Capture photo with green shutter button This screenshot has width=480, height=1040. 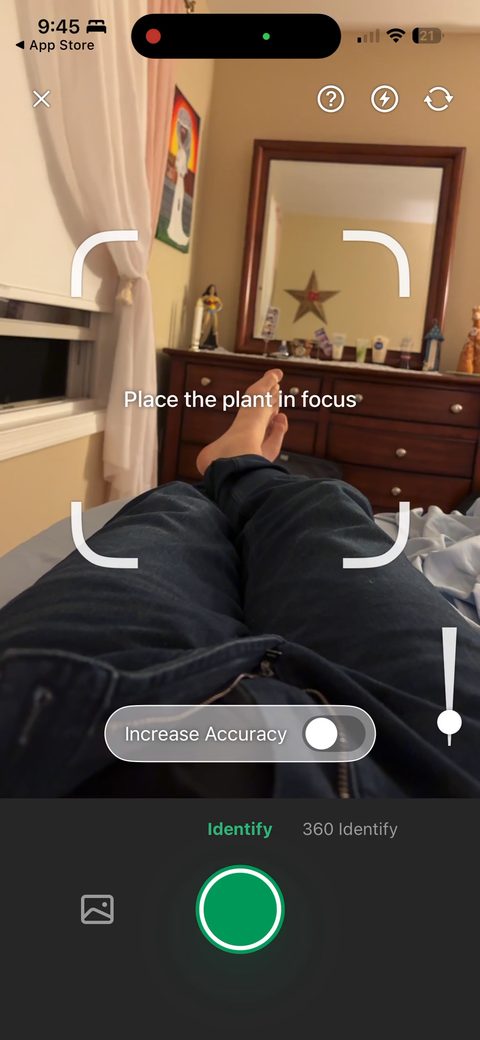[x=240, y=909]
